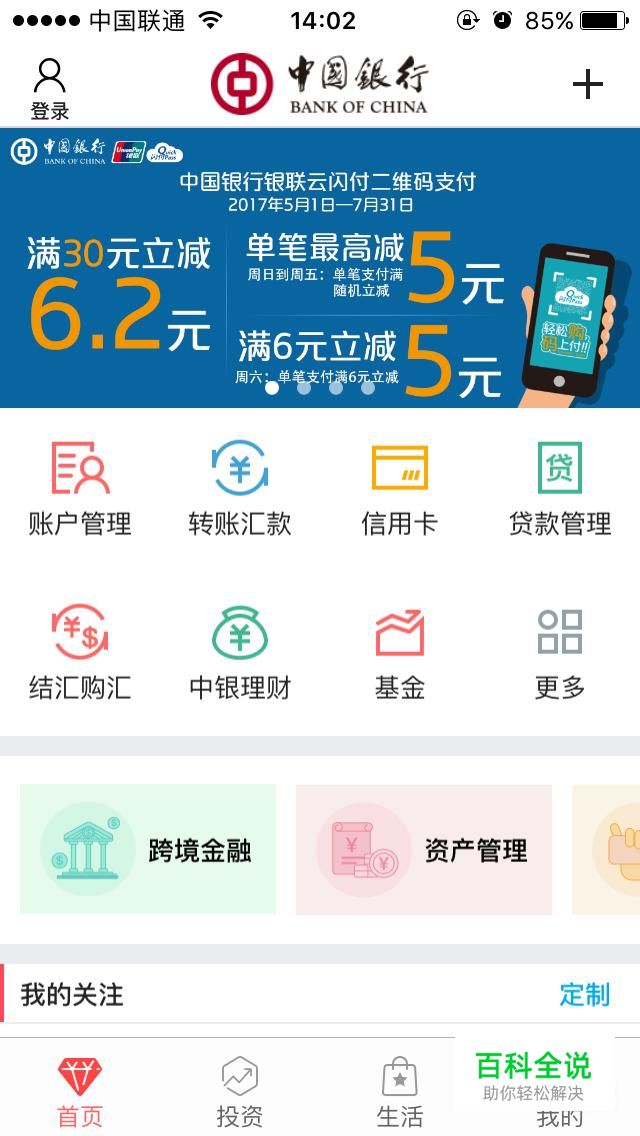Open the 资产管理 card
The image size is (640, 1136).
click(424, 849)
